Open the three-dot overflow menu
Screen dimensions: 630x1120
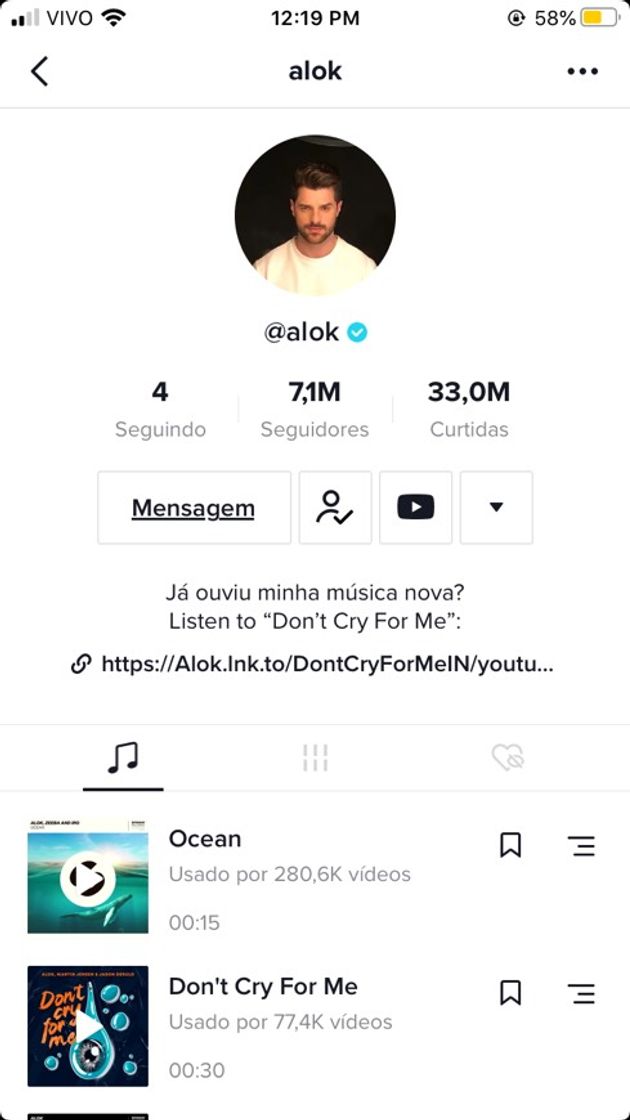582,72
